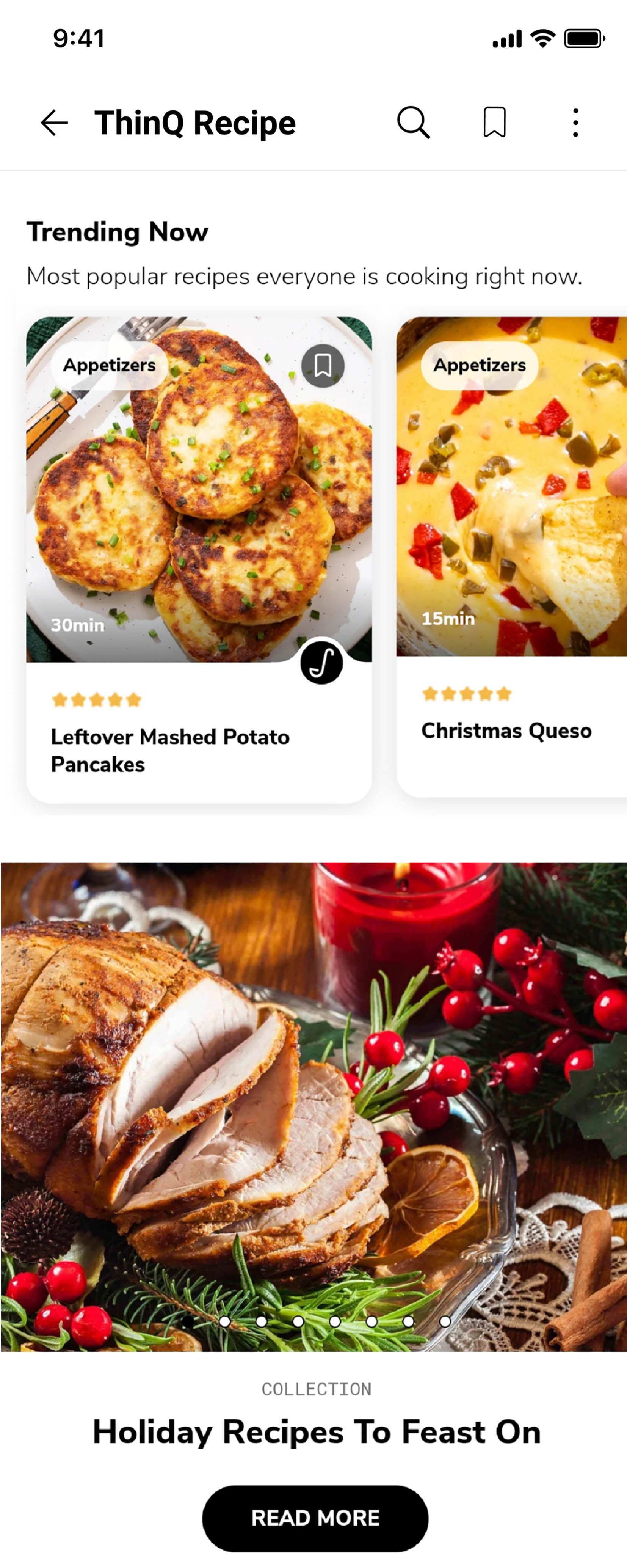Tap the round black icon on the pancakes card
Image resolution: width=627 pixels, height=1568 pixels.
tap(322, 662)
